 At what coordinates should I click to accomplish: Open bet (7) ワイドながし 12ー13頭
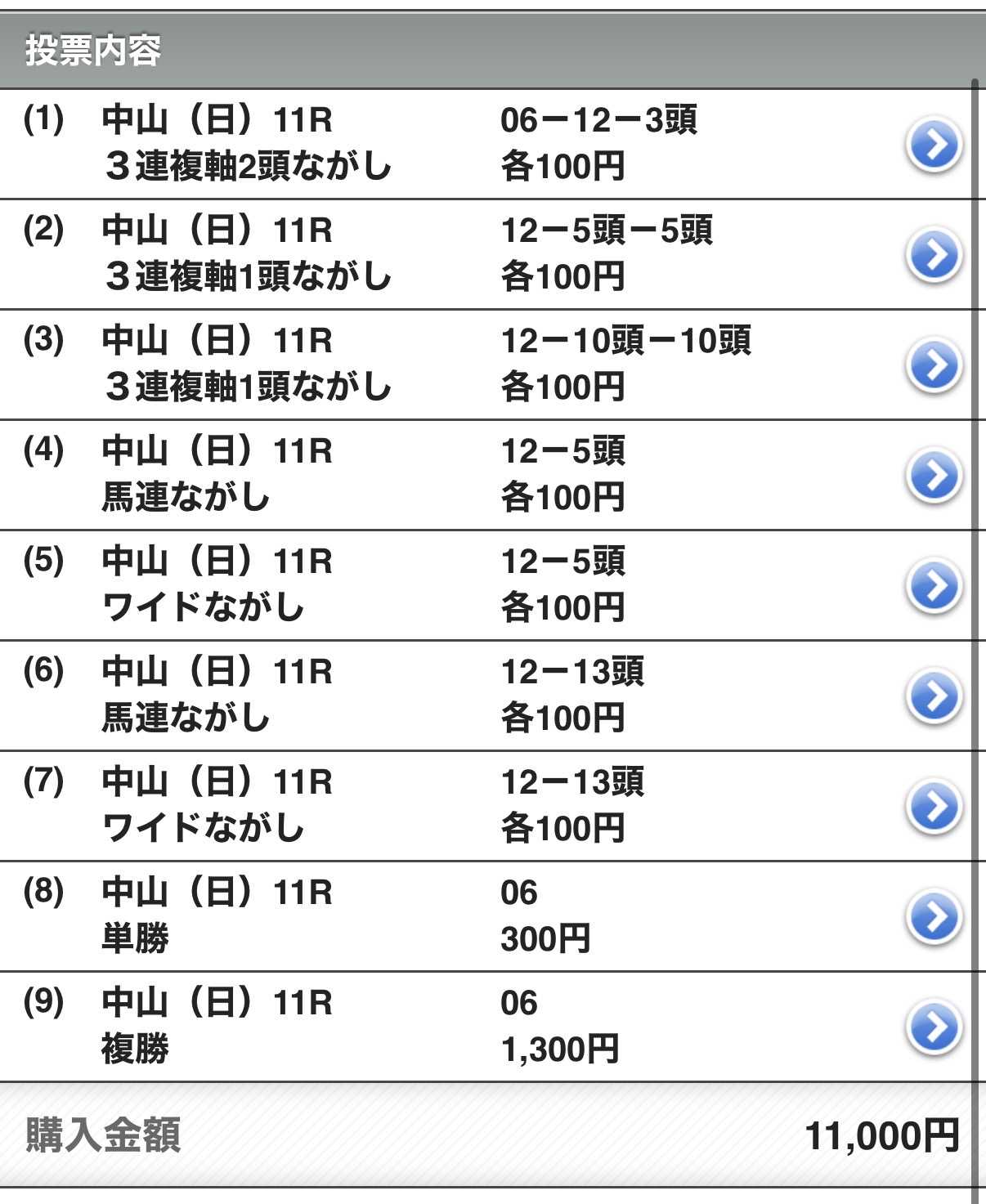pos(934,807)
